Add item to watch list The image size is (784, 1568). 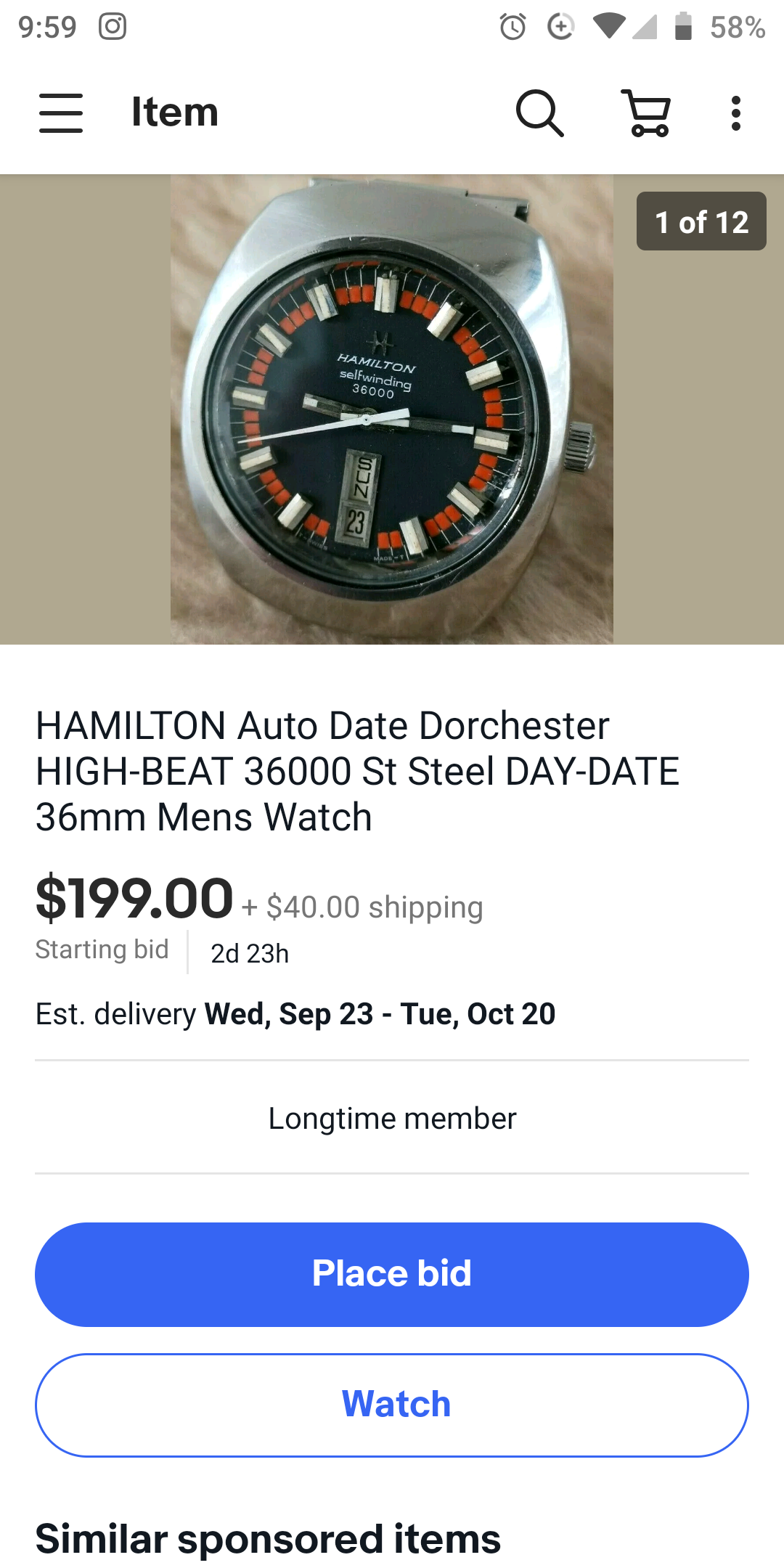[392, 1405]
